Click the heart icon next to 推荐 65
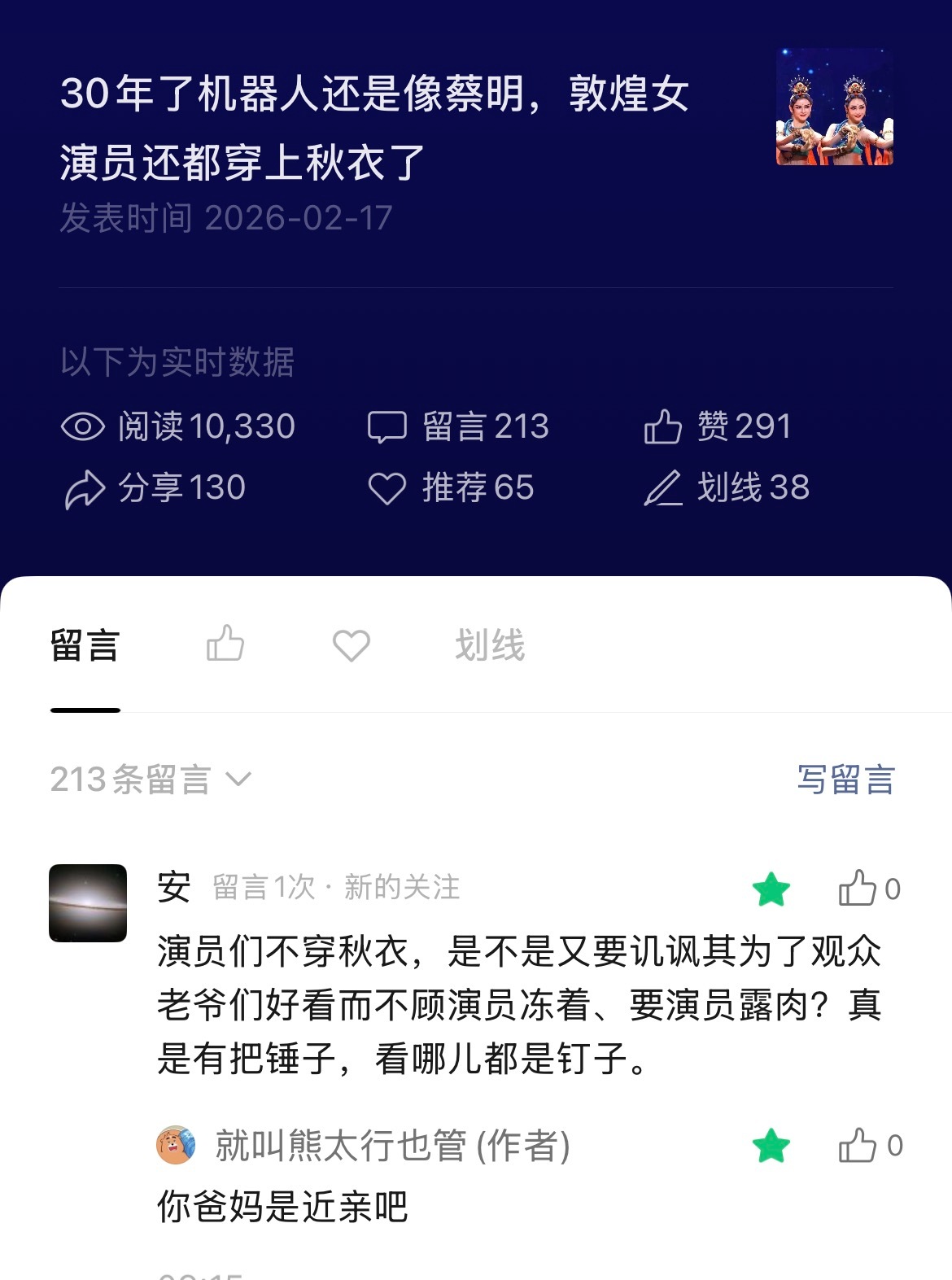 [388, 487]
